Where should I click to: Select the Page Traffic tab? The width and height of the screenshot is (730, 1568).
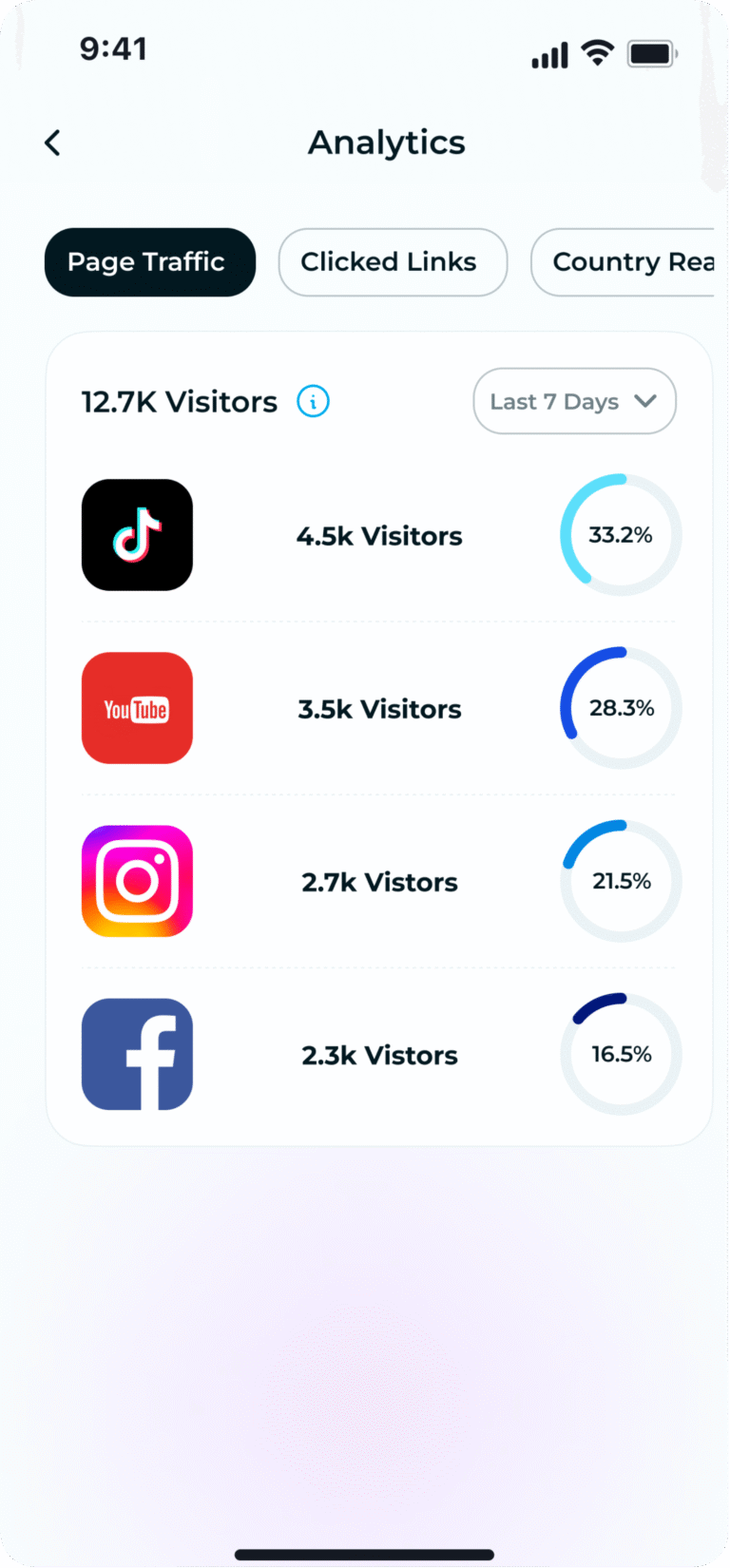pyautogui.click(x=150, y=262)
